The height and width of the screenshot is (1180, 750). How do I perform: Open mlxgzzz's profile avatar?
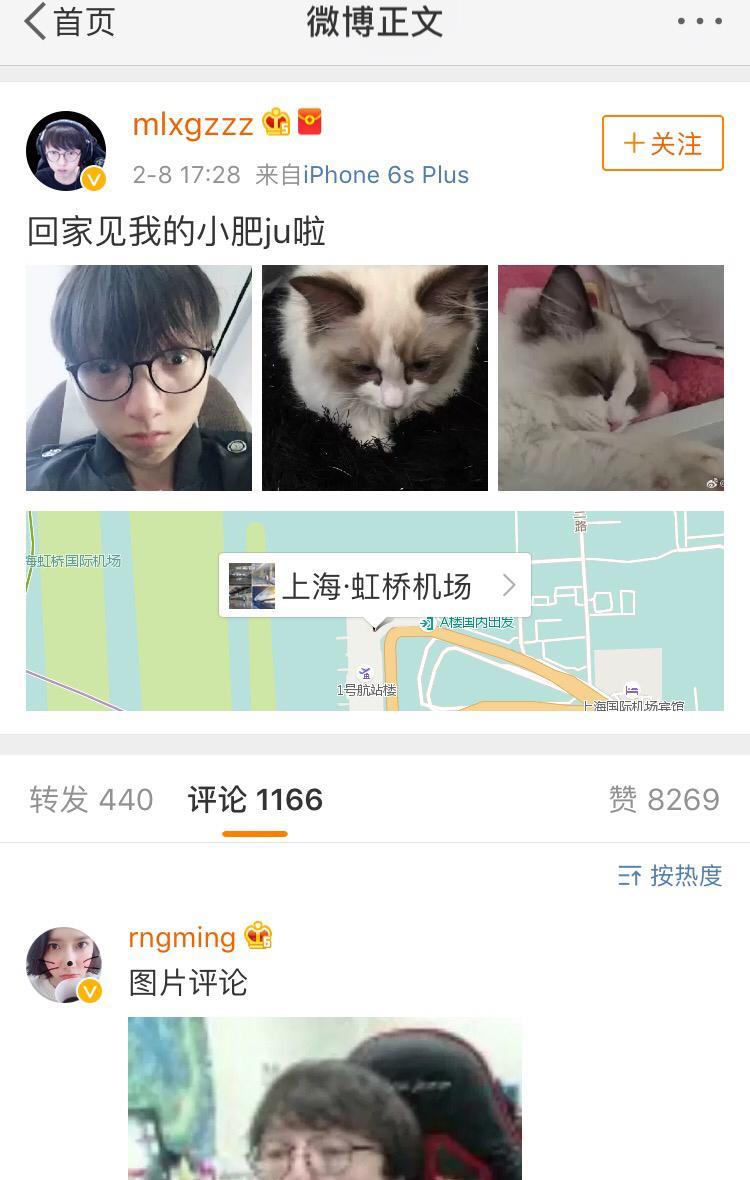66,151
